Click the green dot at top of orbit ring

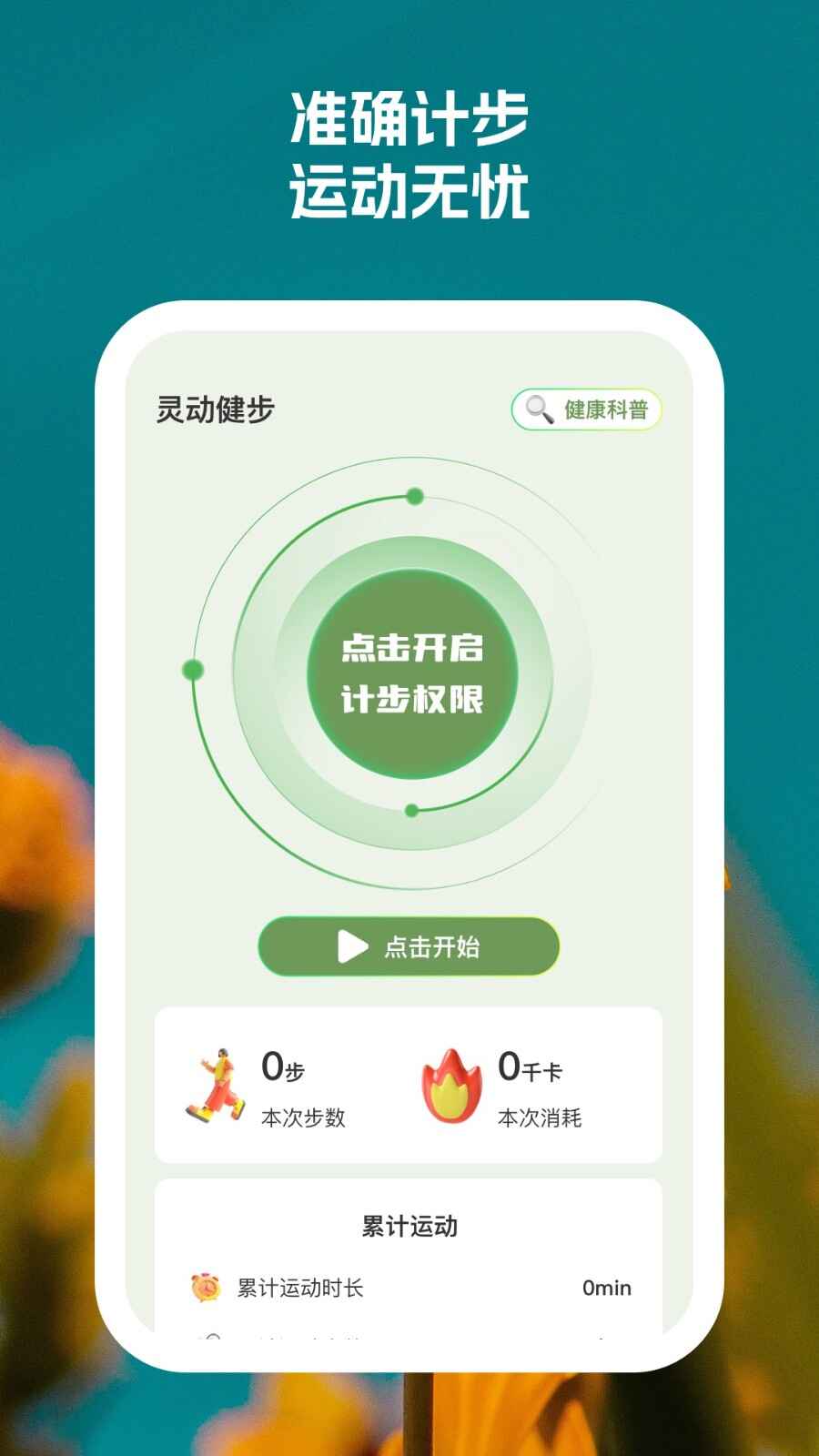(413, 497)
